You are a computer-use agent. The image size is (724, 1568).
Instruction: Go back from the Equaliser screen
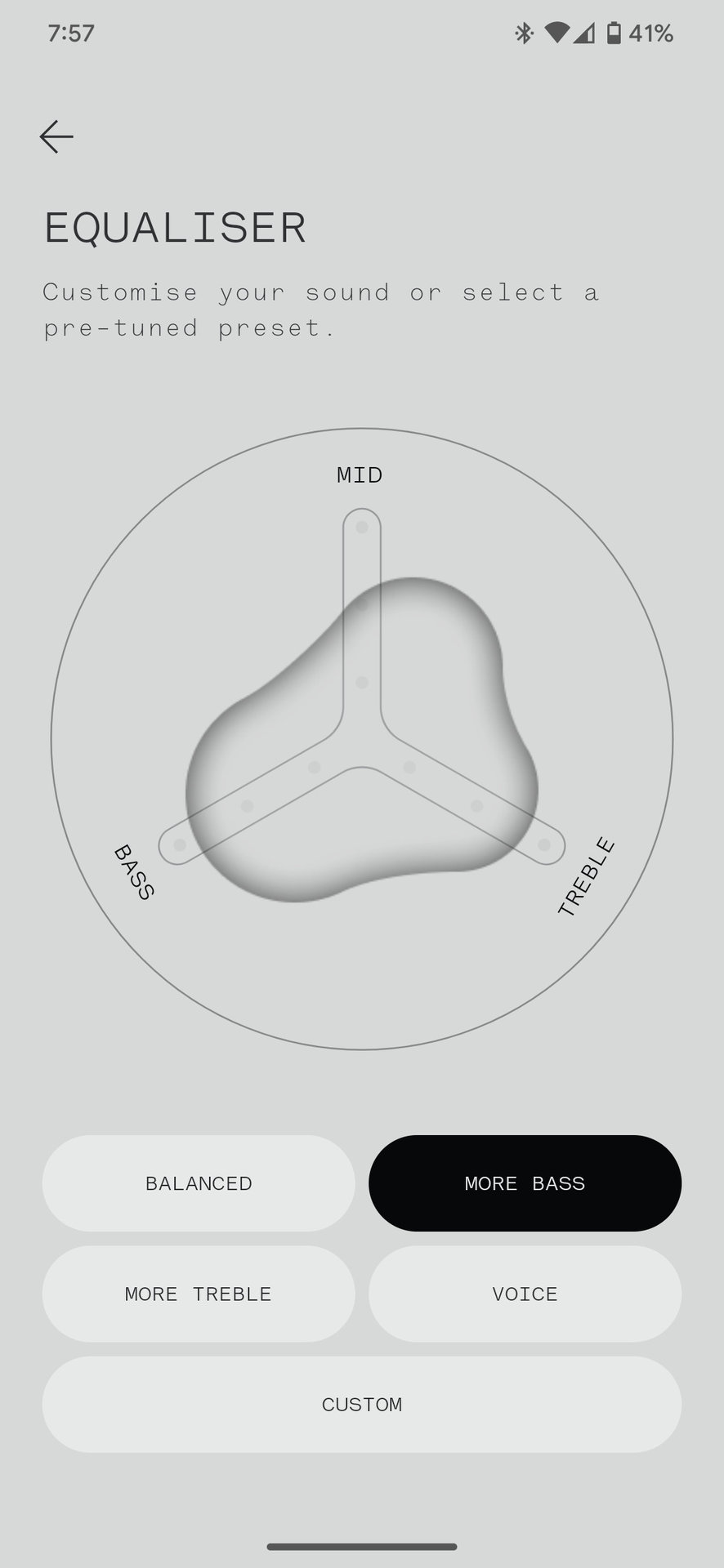[x=56, y=136]
